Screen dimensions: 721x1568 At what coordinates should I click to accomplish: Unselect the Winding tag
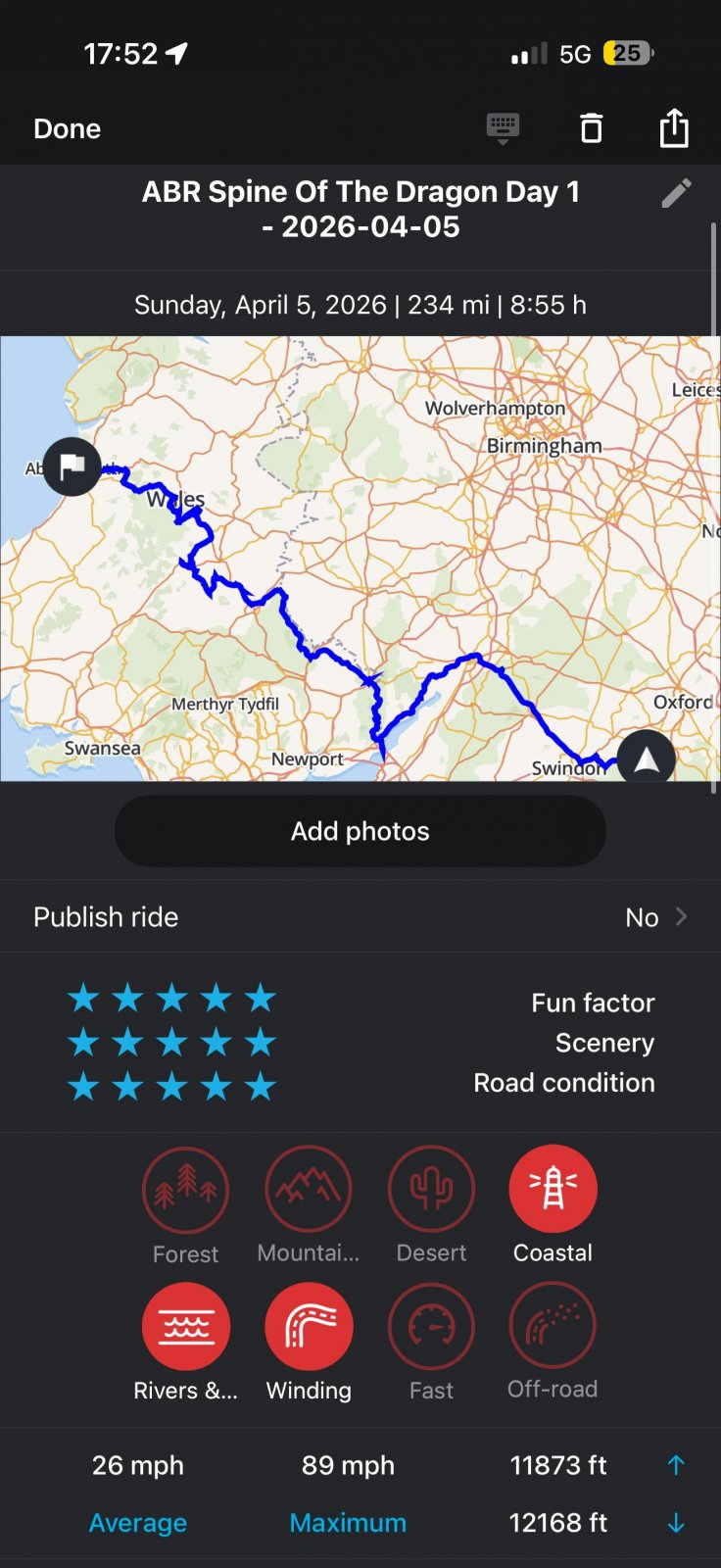pos(309,1327)
